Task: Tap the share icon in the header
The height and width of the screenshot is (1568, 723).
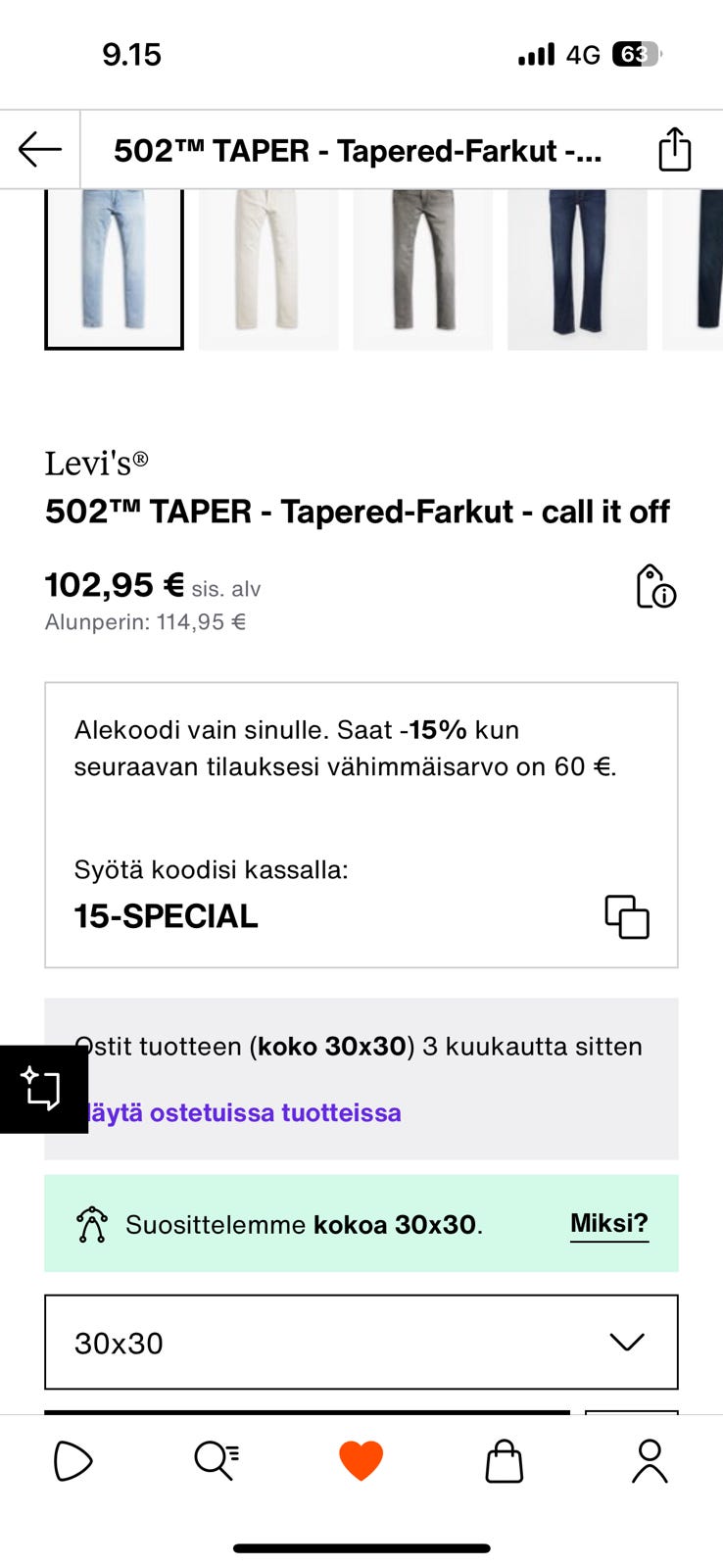Action: 675,149
